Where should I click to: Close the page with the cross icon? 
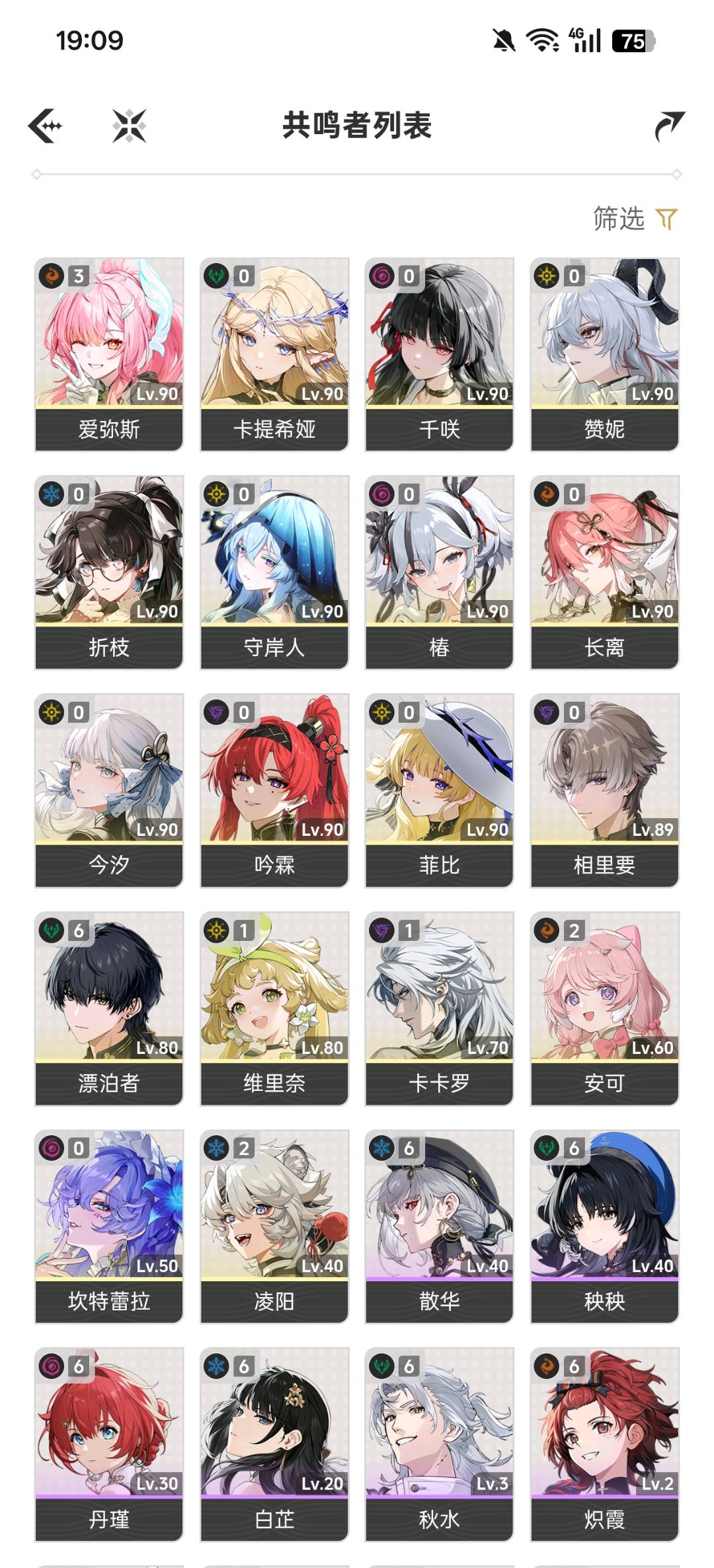pos(129,126)
